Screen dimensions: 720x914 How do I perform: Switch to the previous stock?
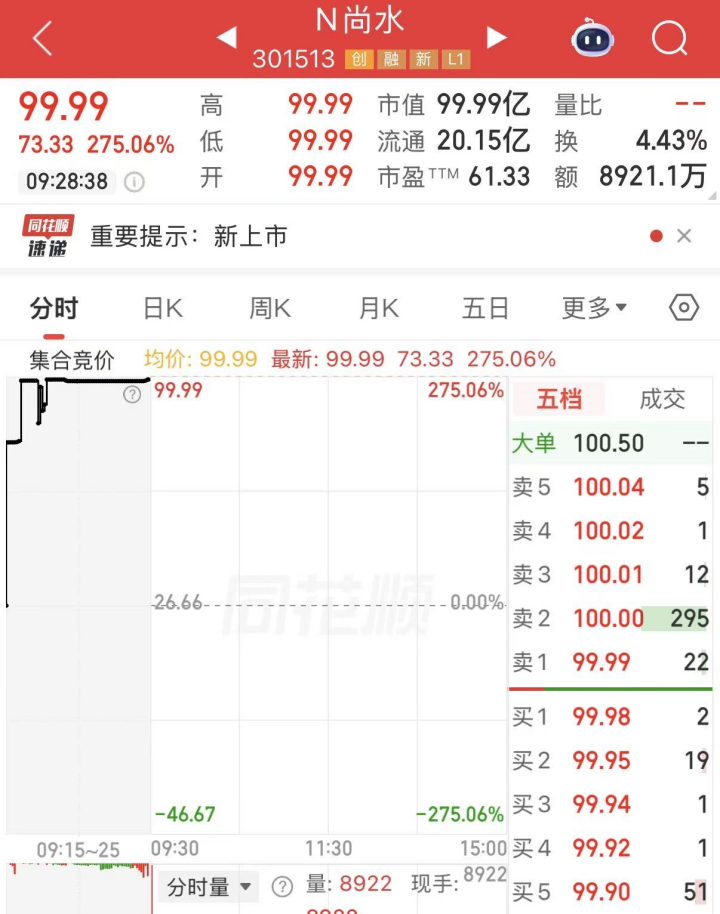pyautogui.click(x=227, y=39)
